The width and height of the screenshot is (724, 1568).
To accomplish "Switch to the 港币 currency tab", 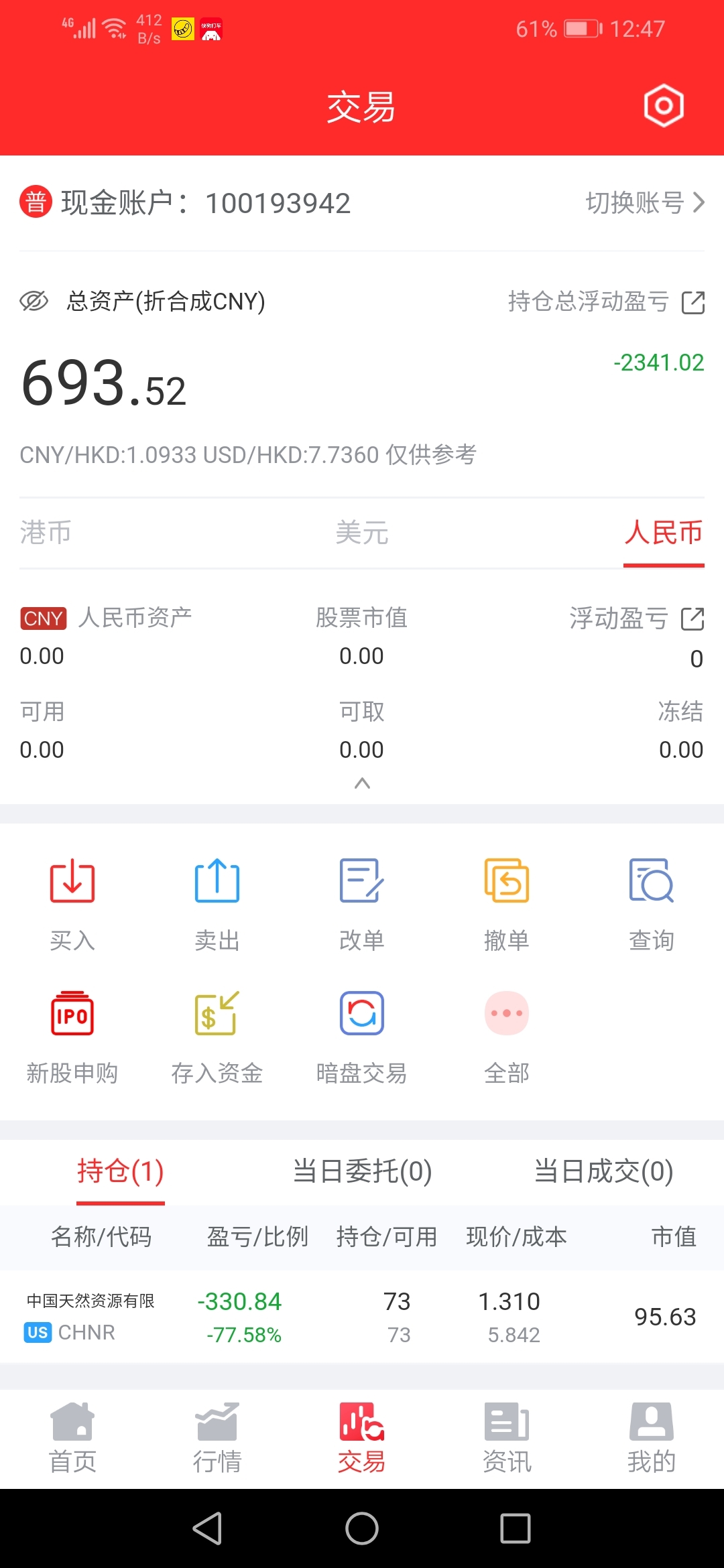I will (x=46, y=533).
